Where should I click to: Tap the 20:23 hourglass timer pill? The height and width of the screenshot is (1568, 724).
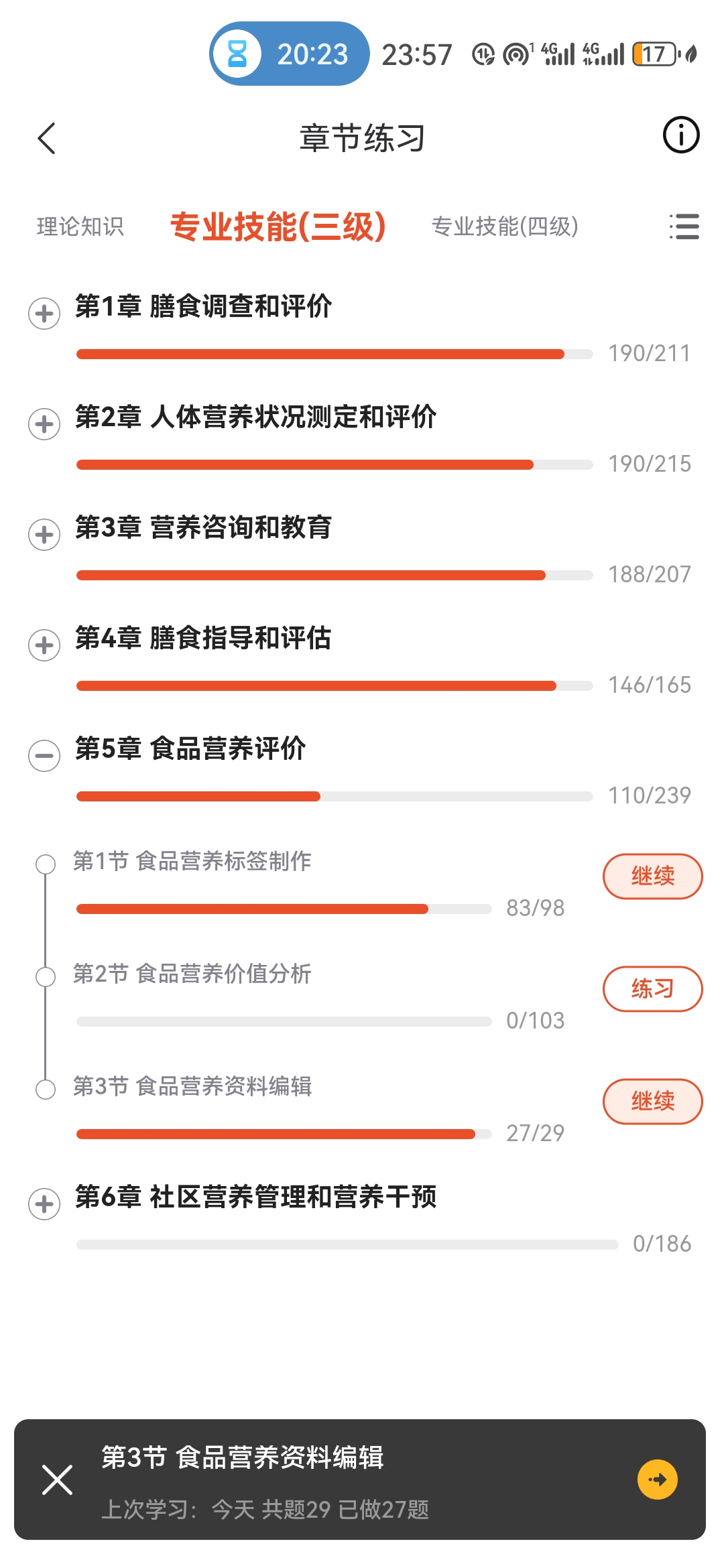(290, 54)
